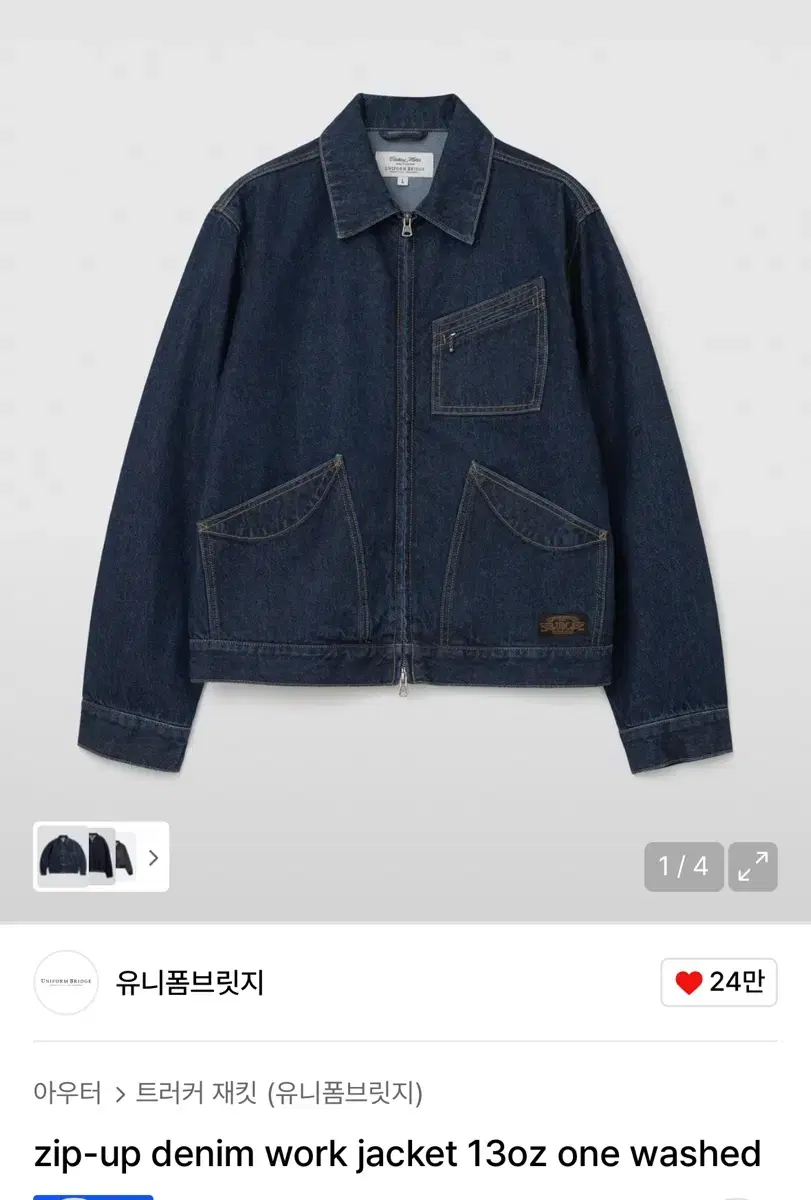811x1200 pixels.
Task: Click the Uniform Bridge circular brand logo
Action: 67,983
